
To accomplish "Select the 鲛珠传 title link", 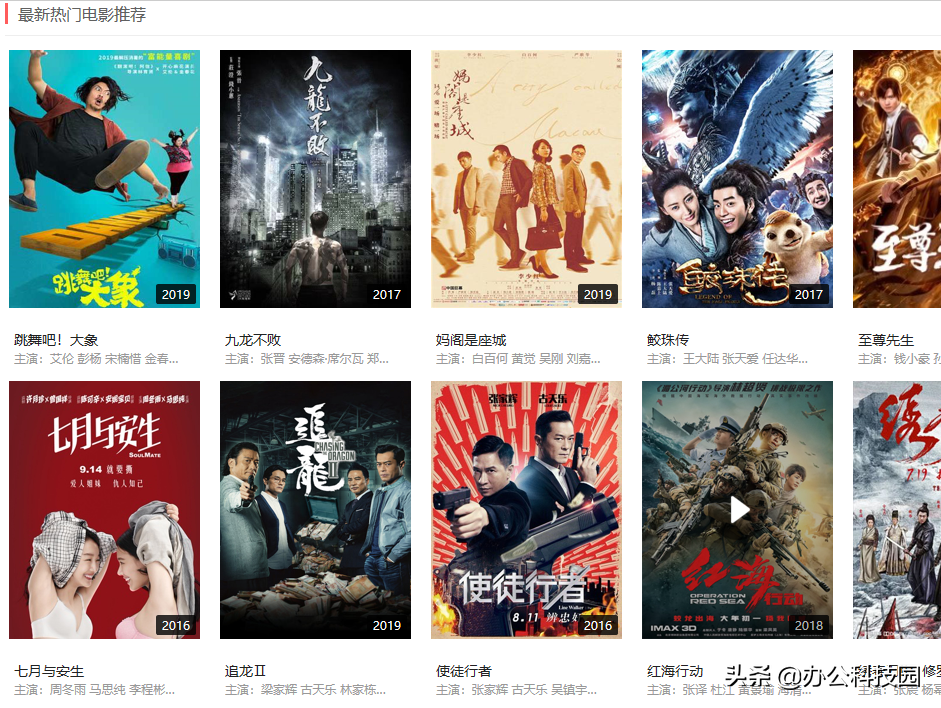I will (668, 340).
